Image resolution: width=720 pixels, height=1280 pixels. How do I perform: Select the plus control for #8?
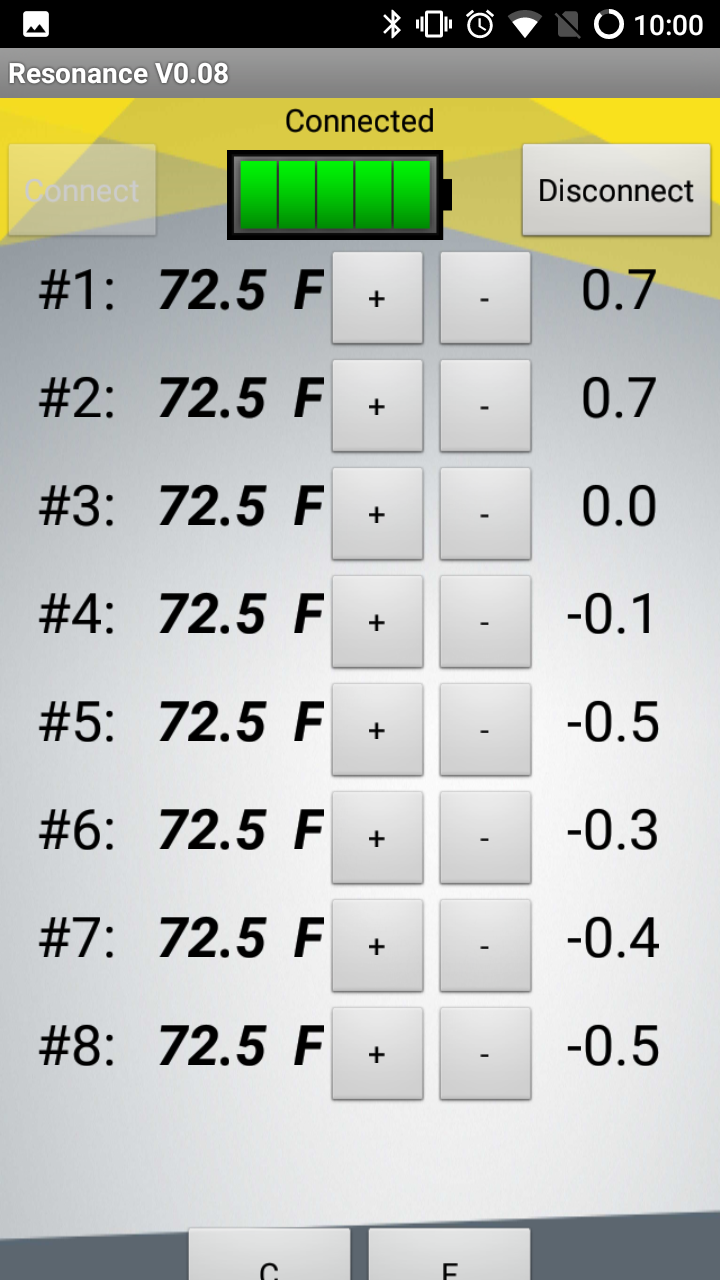[377, 1054]
